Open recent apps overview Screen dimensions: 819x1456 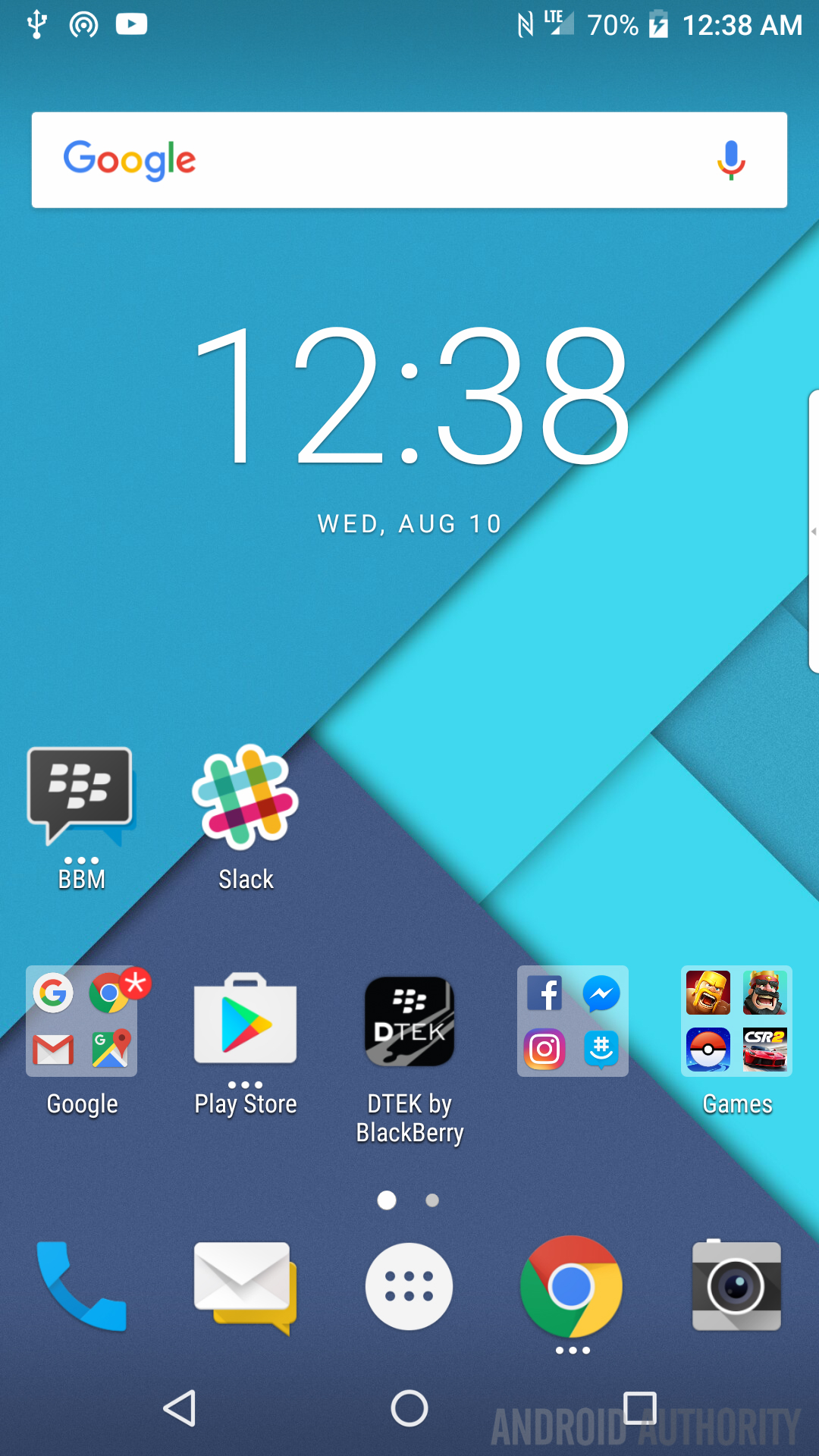(x=639, y=1408)
